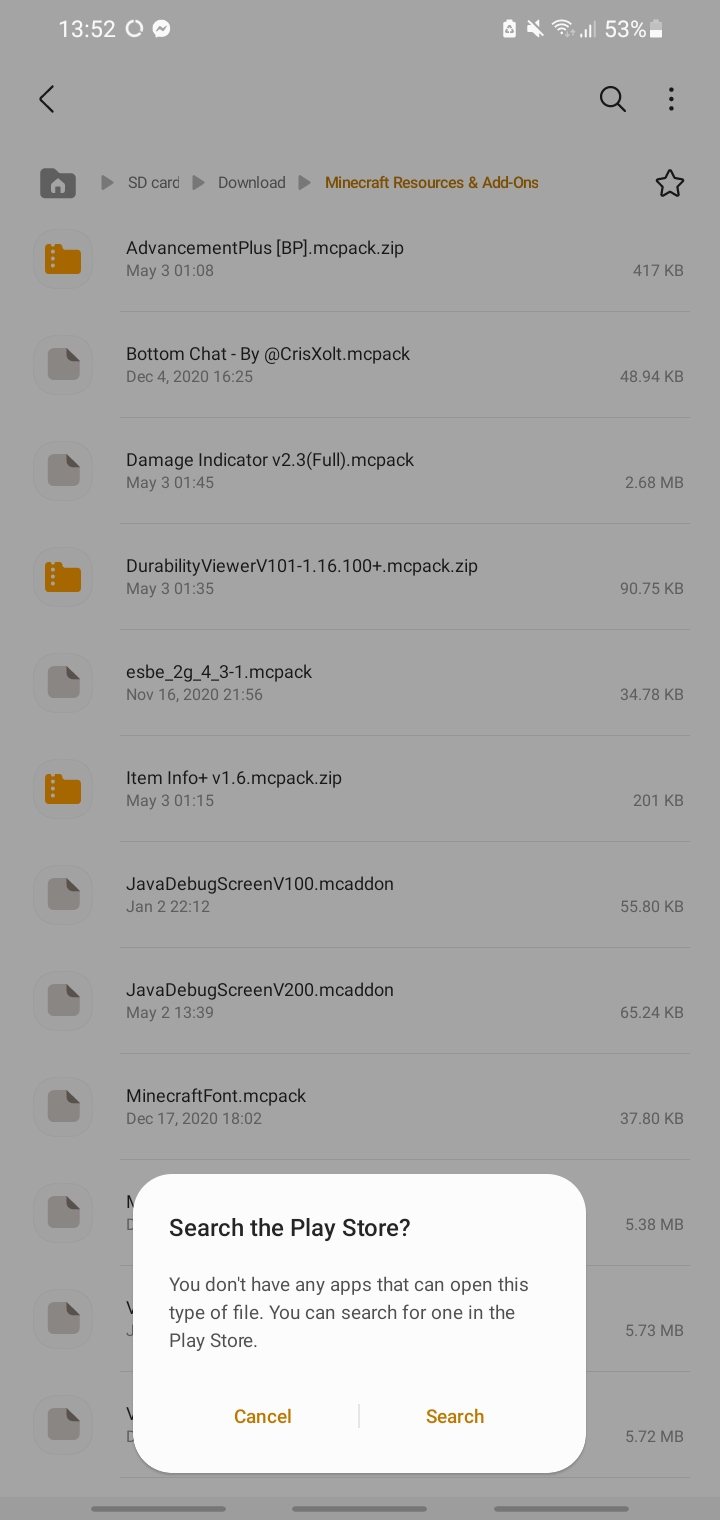This screenshot has height=1520, width=720.
Task: Go back using the top-left arrow
Action: point(46,99)
